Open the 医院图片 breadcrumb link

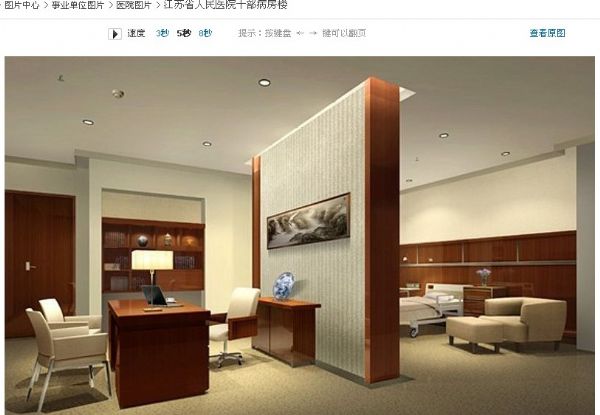[x=135, y=5]
